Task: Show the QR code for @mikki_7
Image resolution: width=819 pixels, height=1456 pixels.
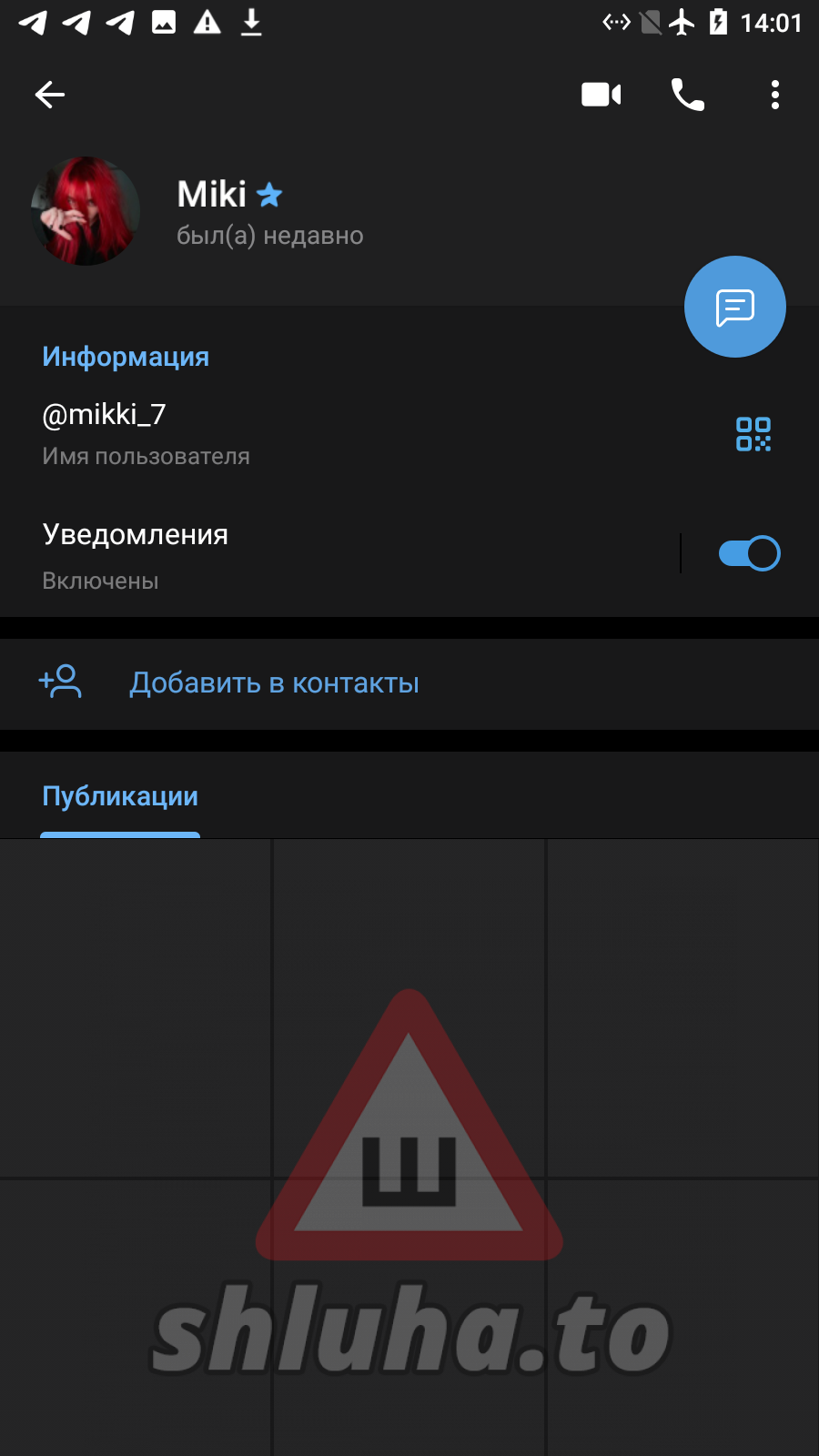Action: click(753, 434)
